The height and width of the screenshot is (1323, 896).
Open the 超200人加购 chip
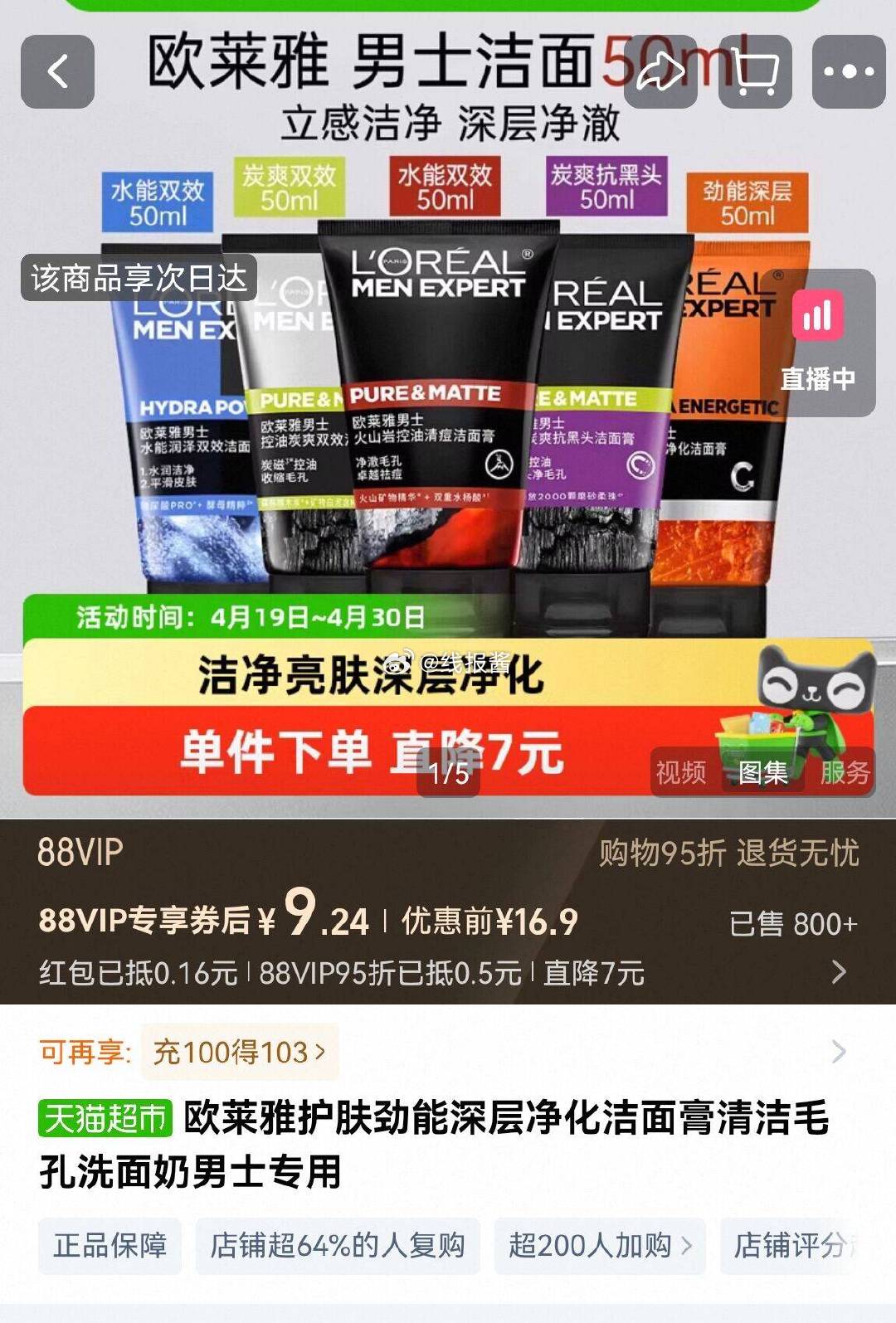600,1246
